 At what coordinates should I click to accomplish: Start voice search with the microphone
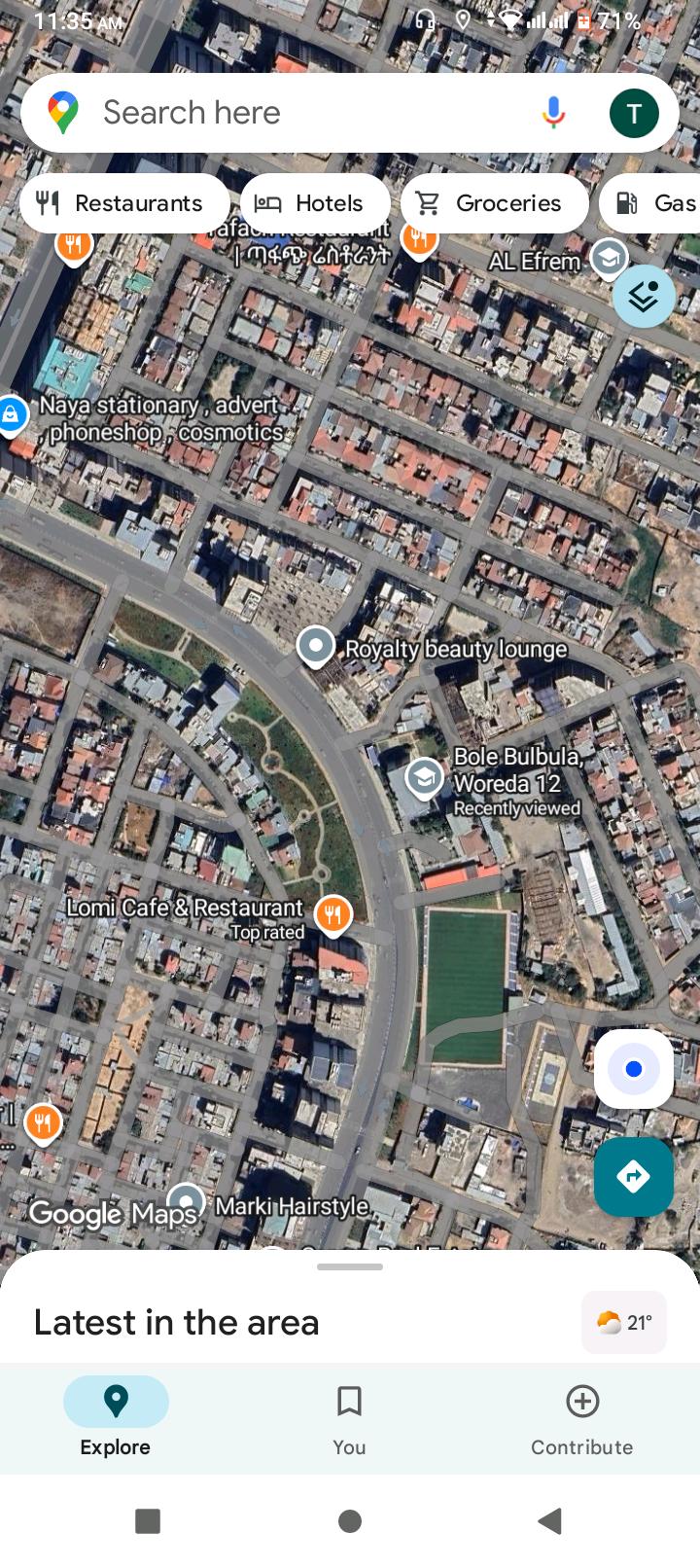click(553, 113)
